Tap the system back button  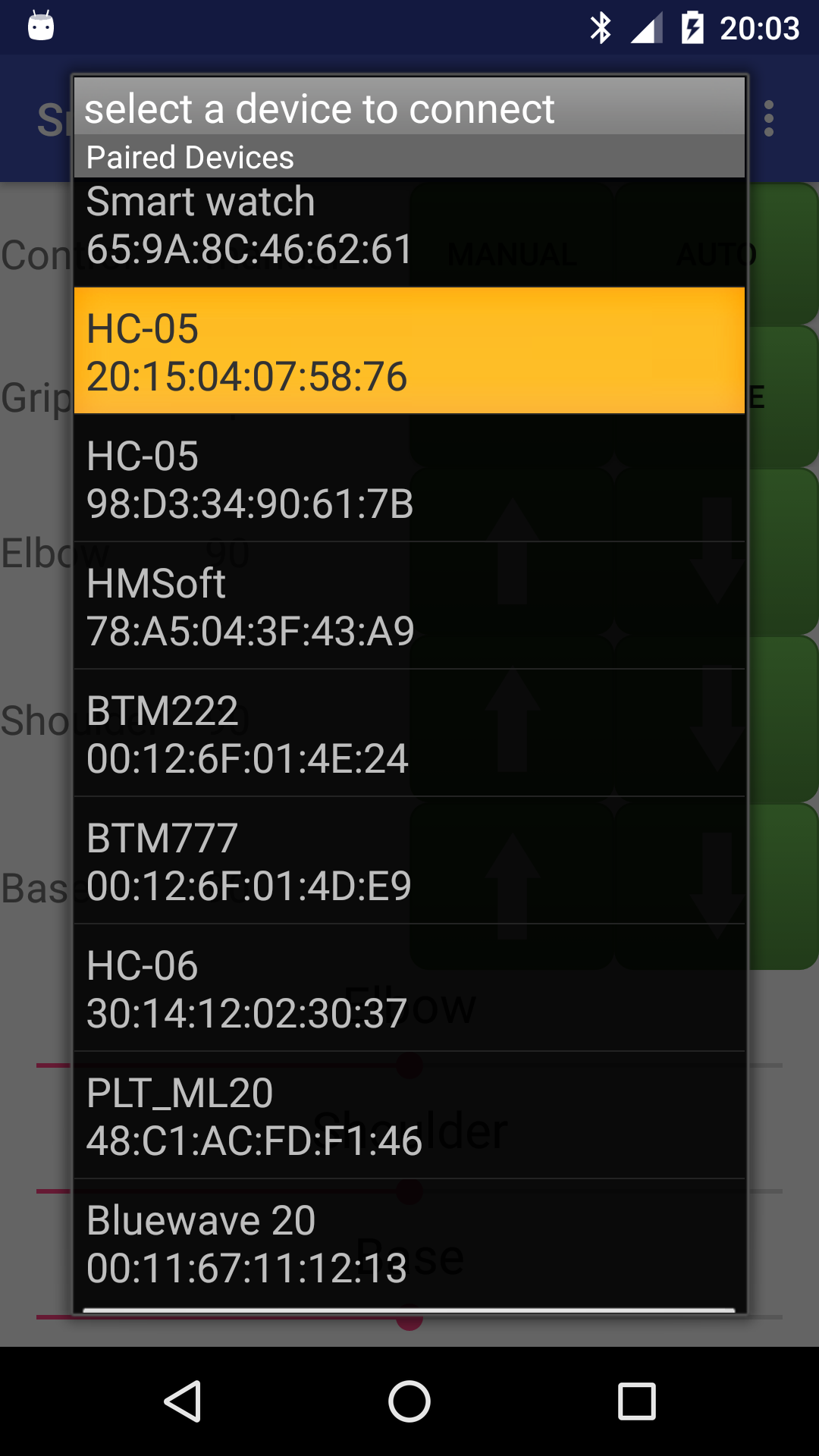(x=183, y=1401)
